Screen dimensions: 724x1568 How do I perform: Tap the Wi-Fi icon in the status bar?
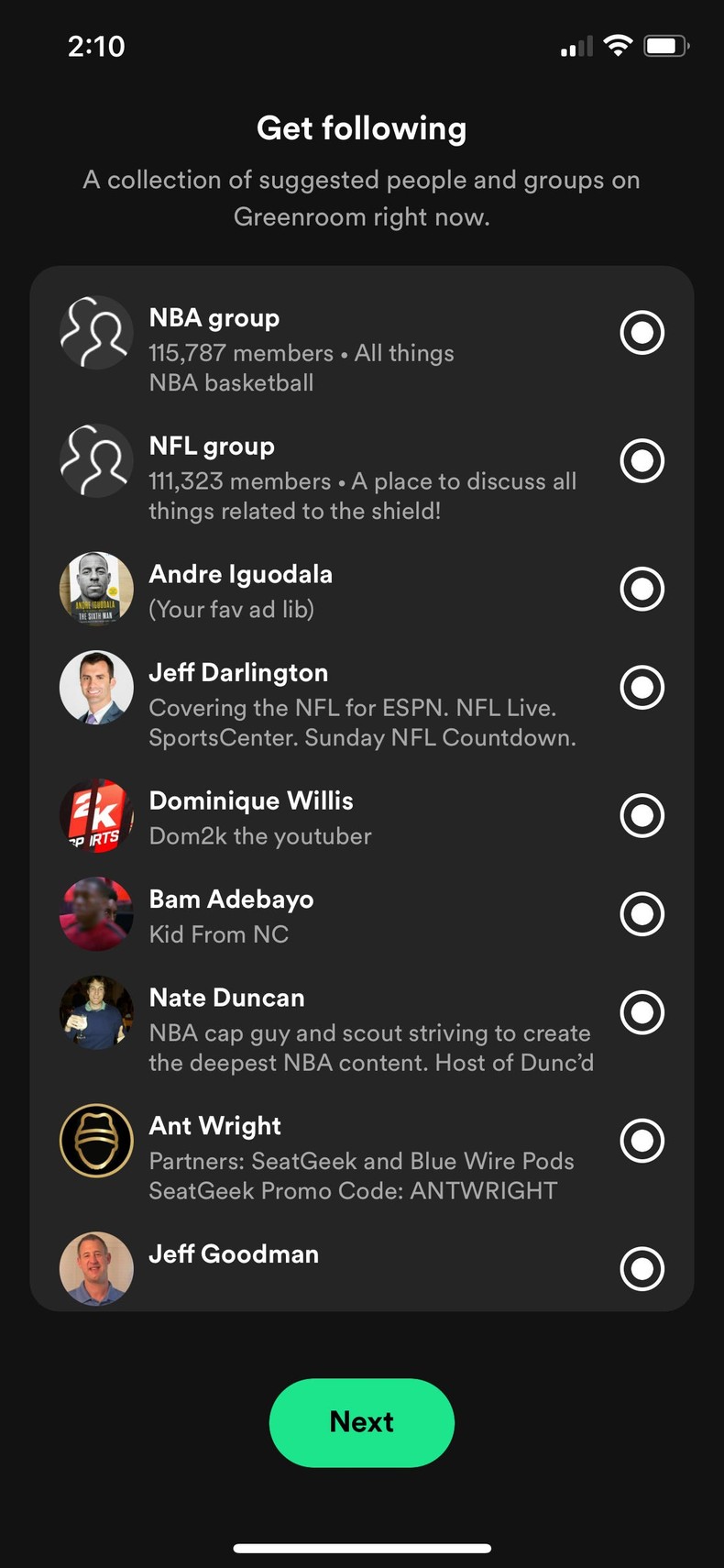618,45
